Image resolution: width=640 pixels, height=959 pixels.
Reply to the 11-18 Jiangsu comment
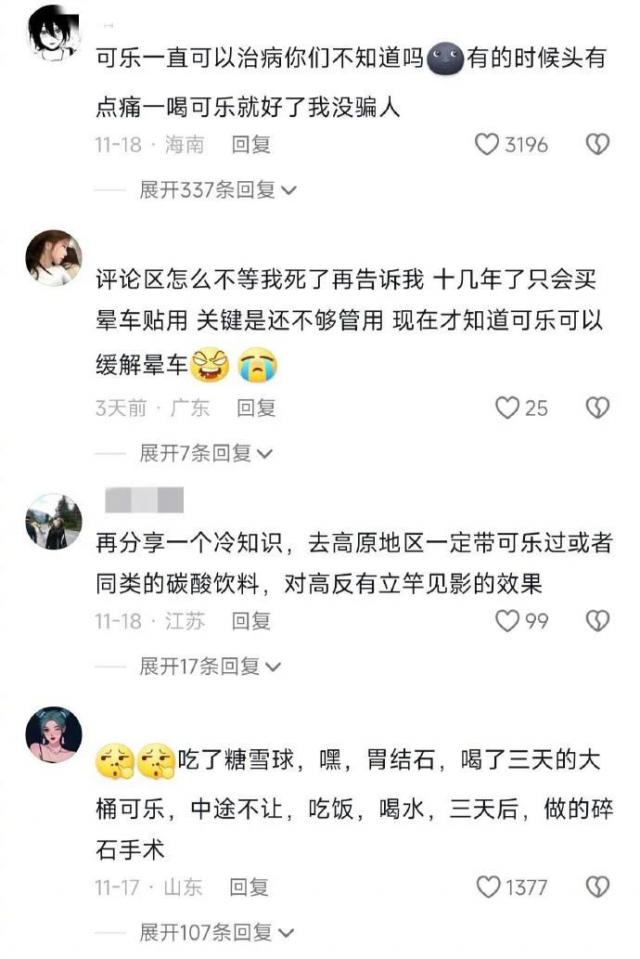251,621
